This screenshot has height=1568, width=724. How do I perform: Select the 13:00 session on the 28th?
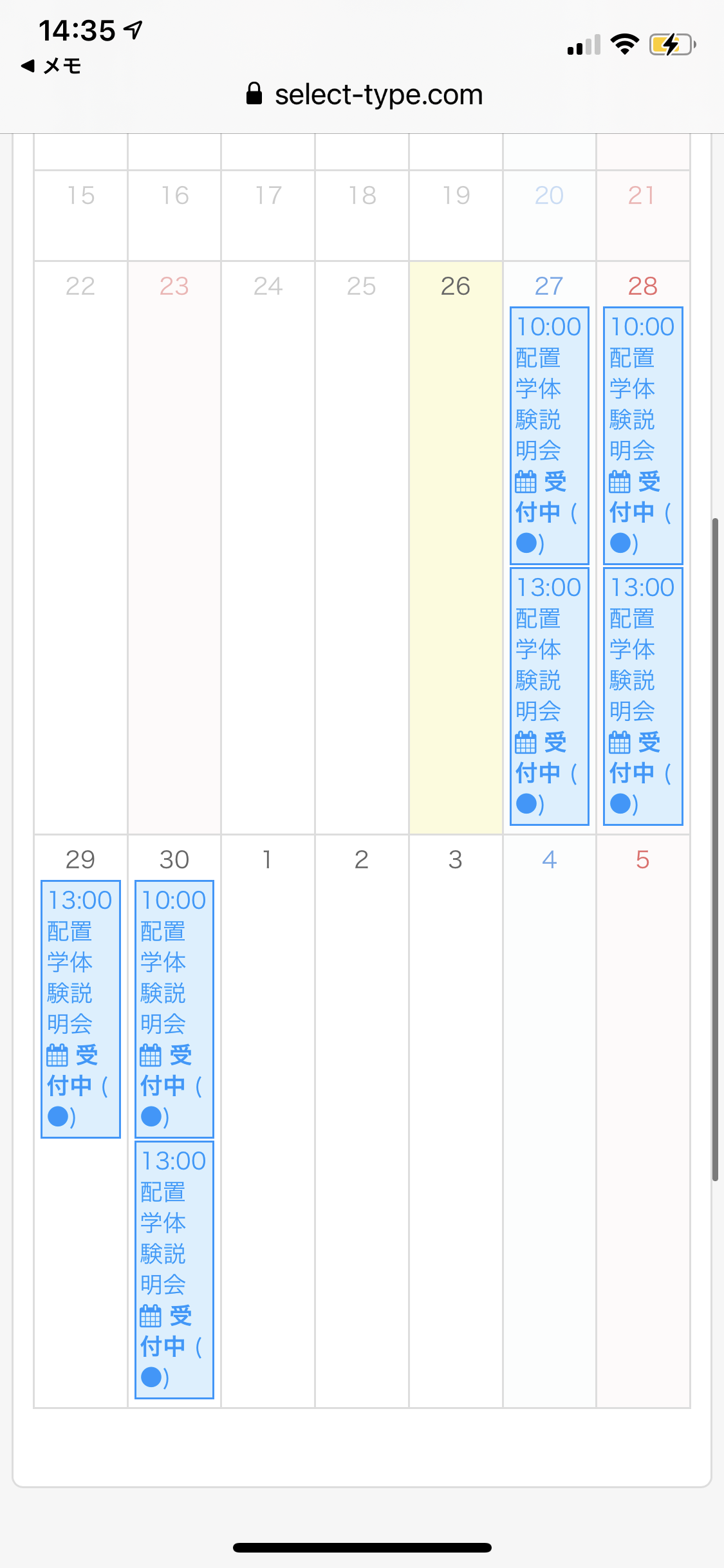[x=642, y=696]
